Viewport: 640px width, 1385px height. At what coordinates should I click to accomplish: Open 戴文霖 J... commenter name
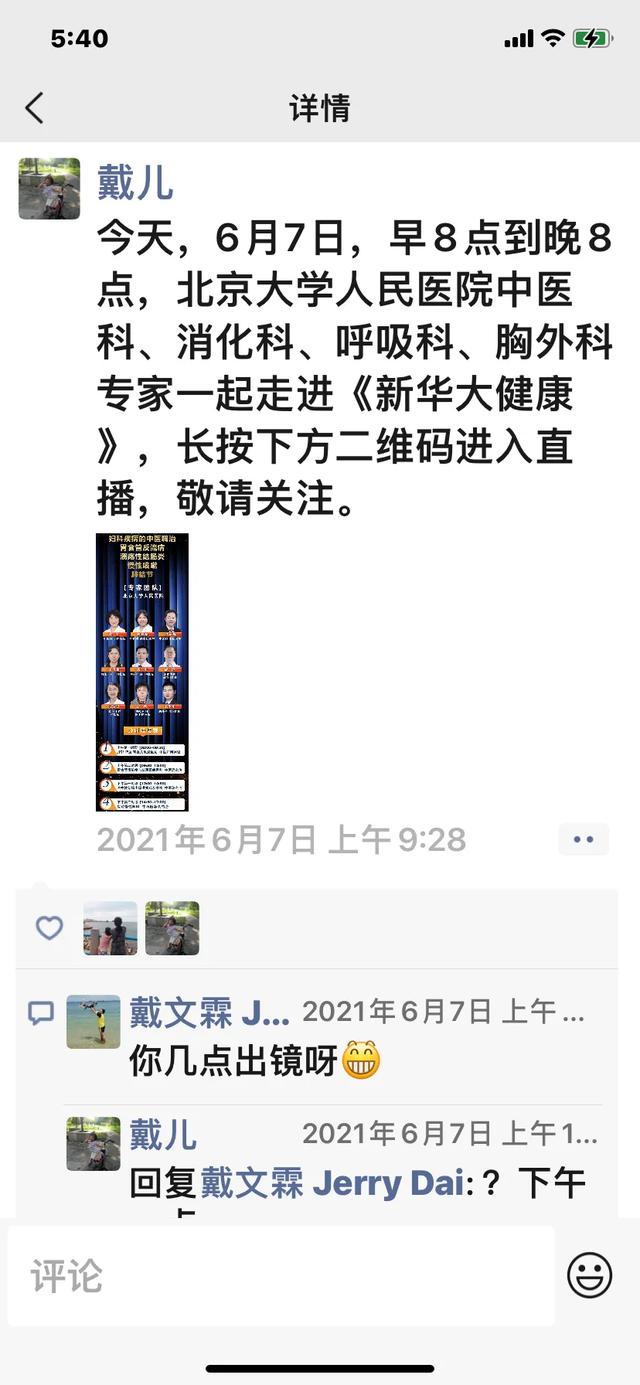point(209,1013)
